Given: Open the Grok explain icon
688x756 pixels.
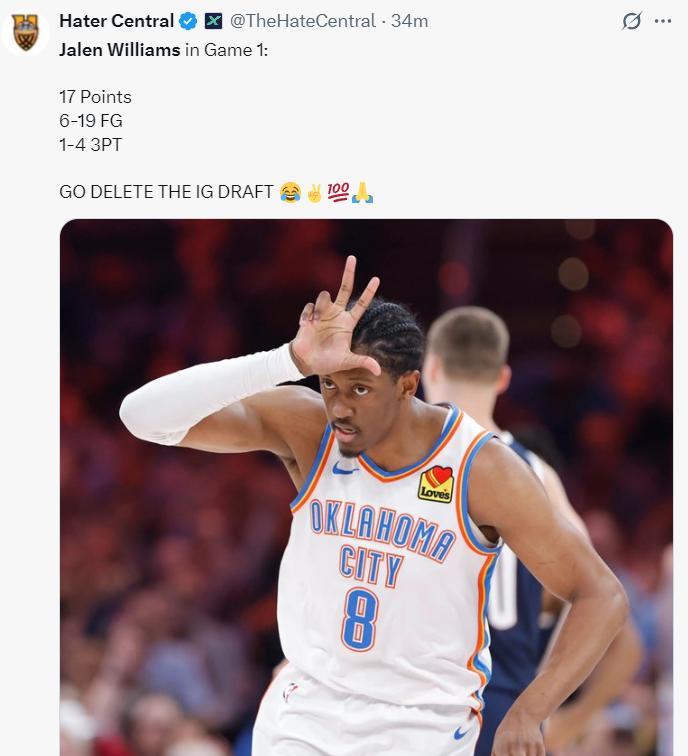Looking at the screenshot, I should click(x=631, y=21).
